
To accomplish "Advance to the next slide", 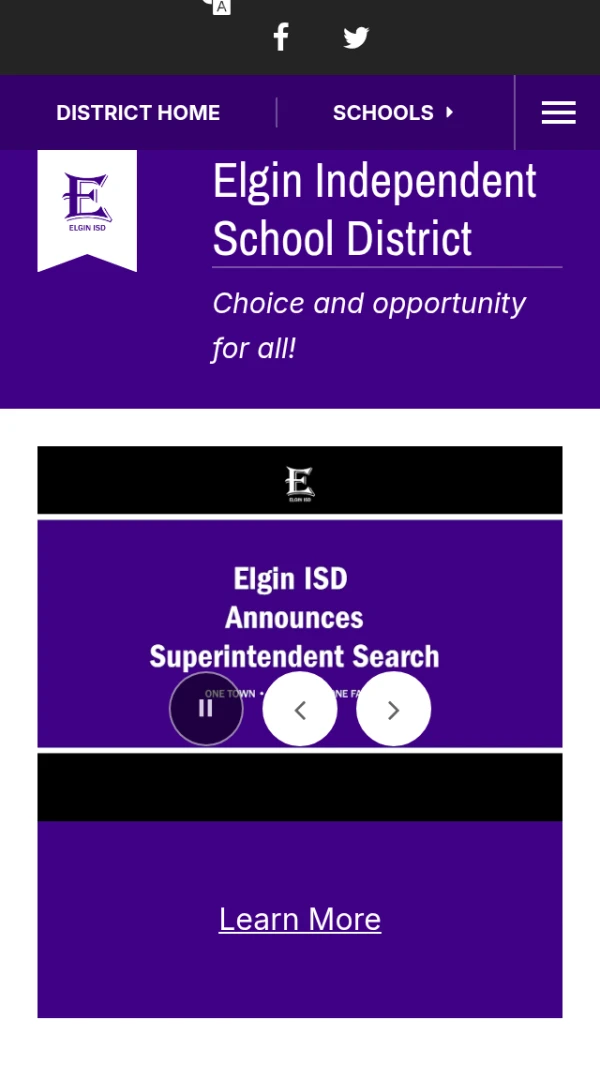I will [x=393, y=709].
